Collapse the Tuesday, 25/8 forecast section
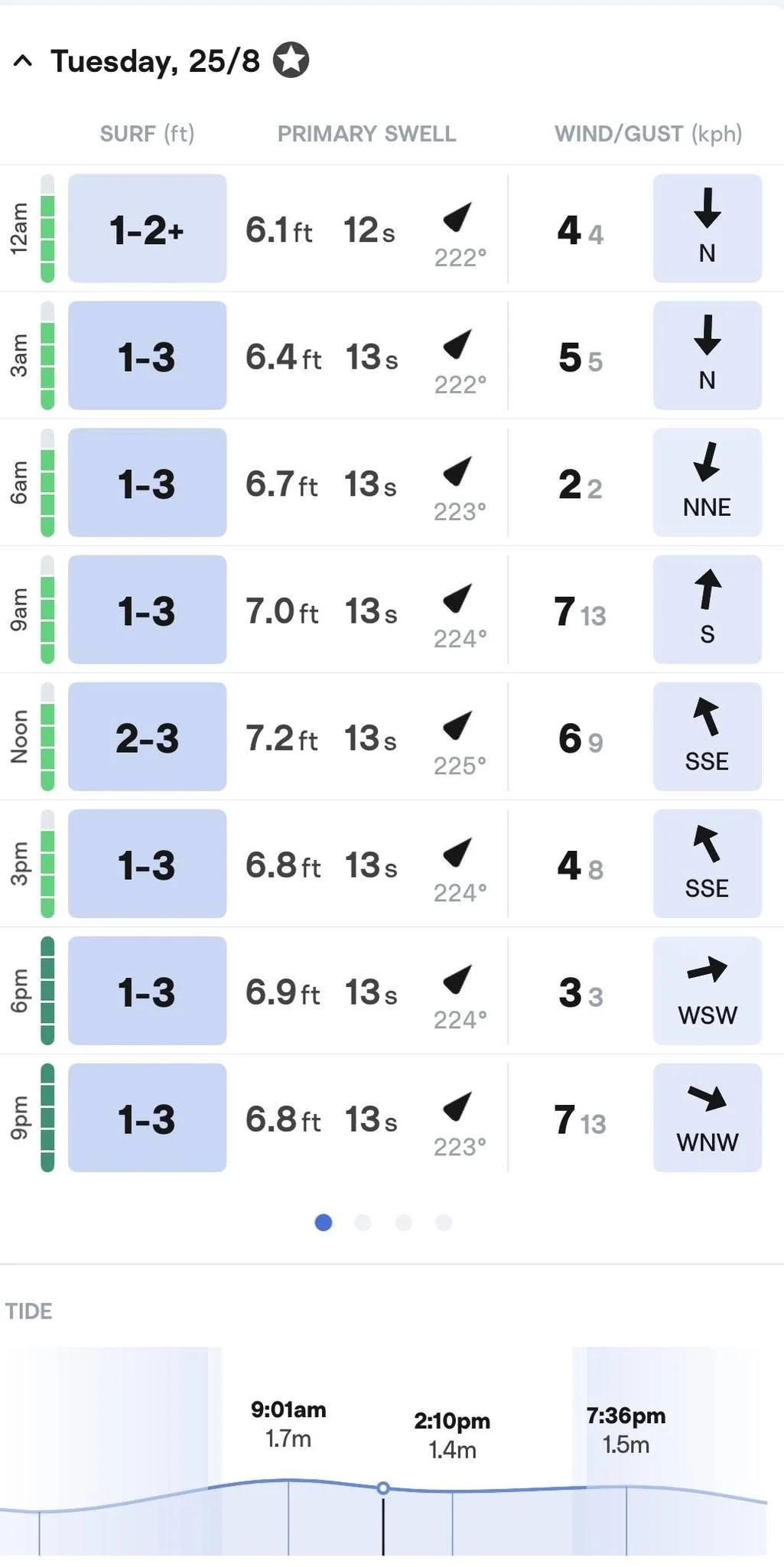This screenshot has height=1567, width=784. pyautogui.click(x=23, y=60)
